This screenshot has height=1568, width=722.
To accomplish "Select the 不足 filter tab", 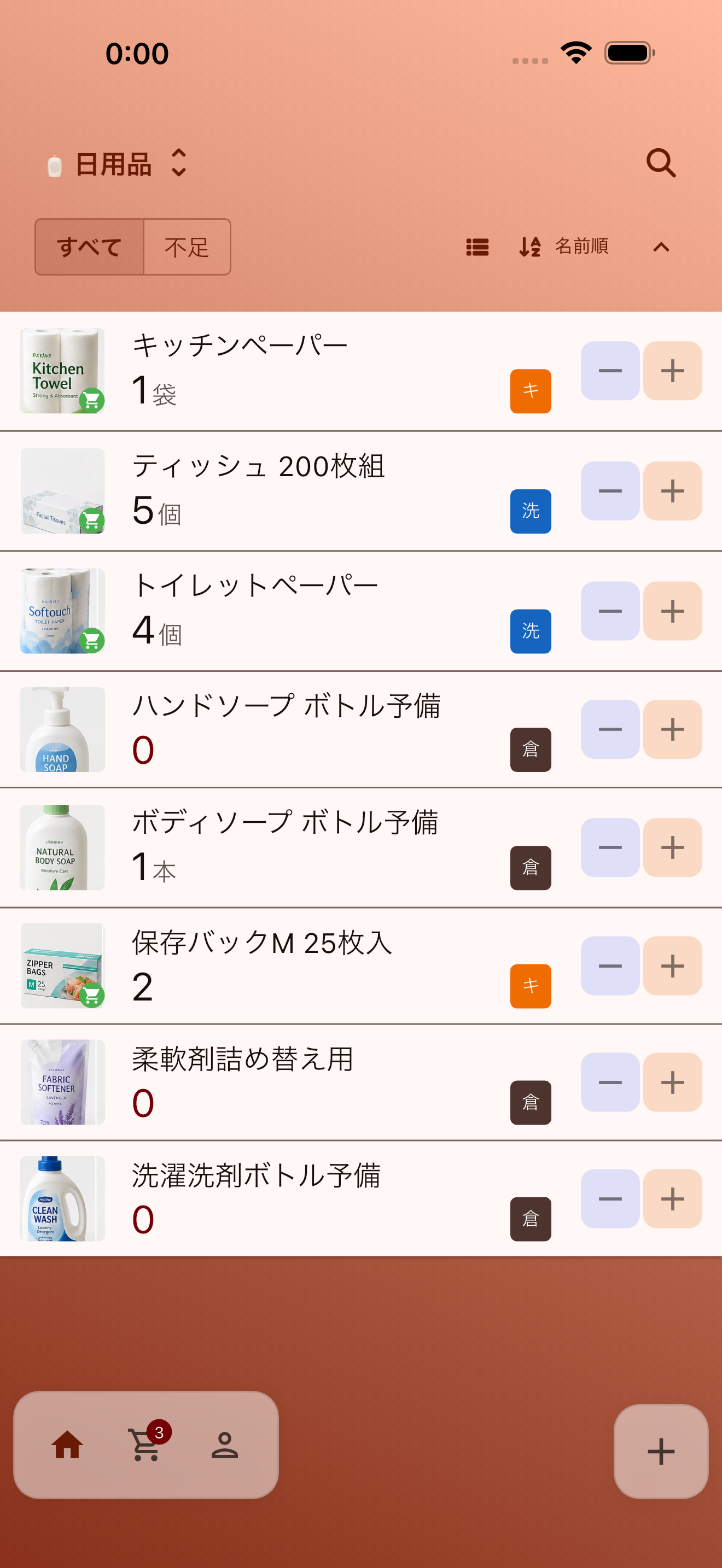I will [187, 247].
